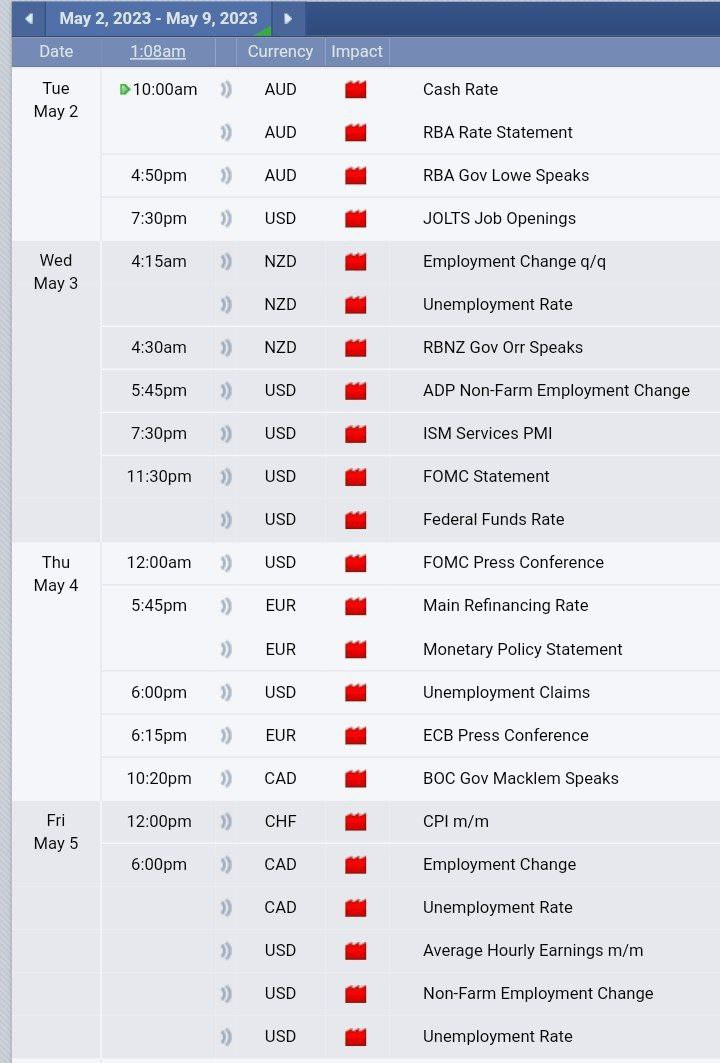The image size is (720, 1063).
Task: Open ADP Non-Farm Employment Change details
Action: point(556,390)
